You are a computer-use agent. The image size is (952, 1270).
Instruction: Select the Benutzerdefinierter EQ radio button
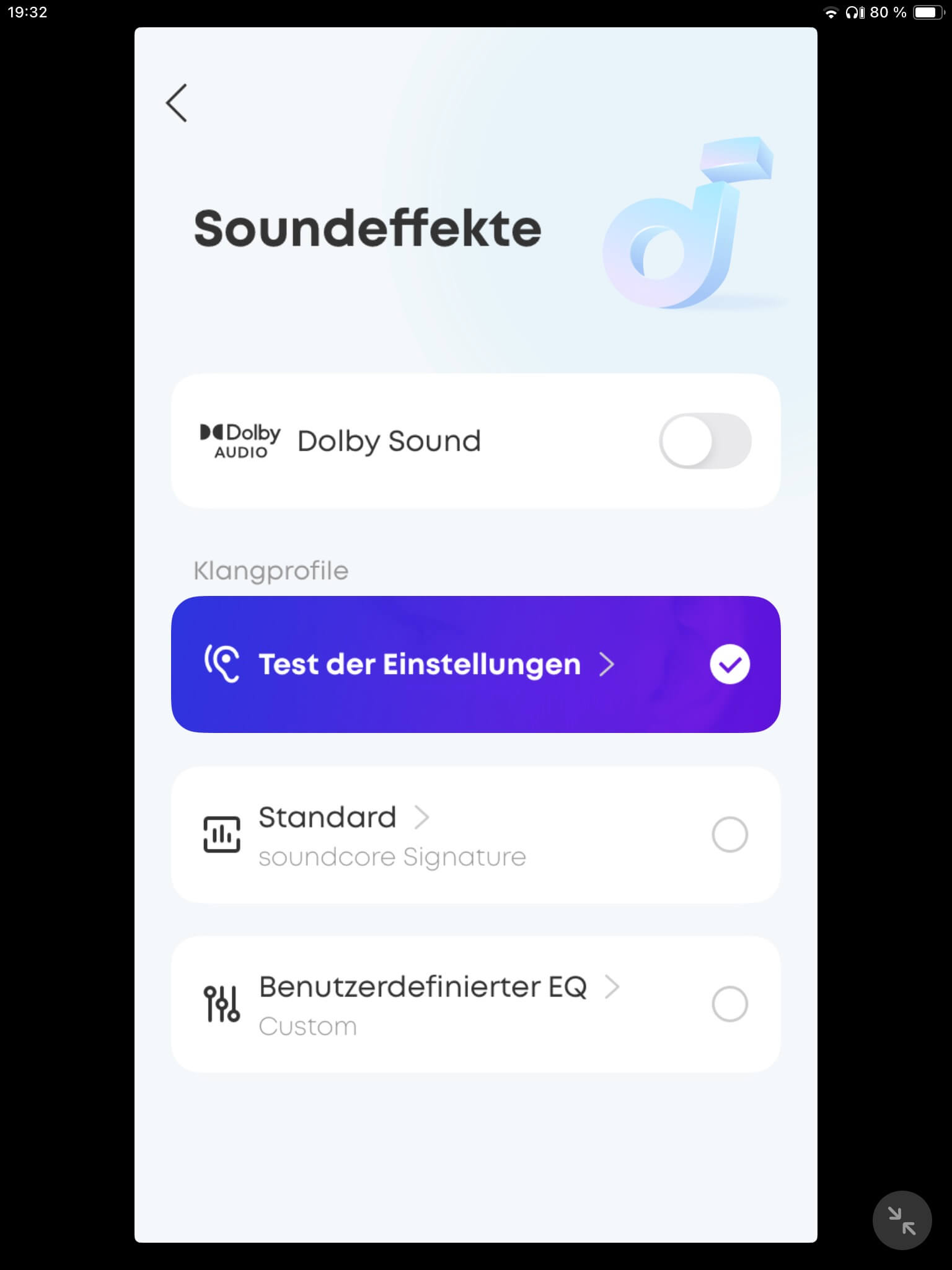pyautogui.click(x=729, y=1004)
